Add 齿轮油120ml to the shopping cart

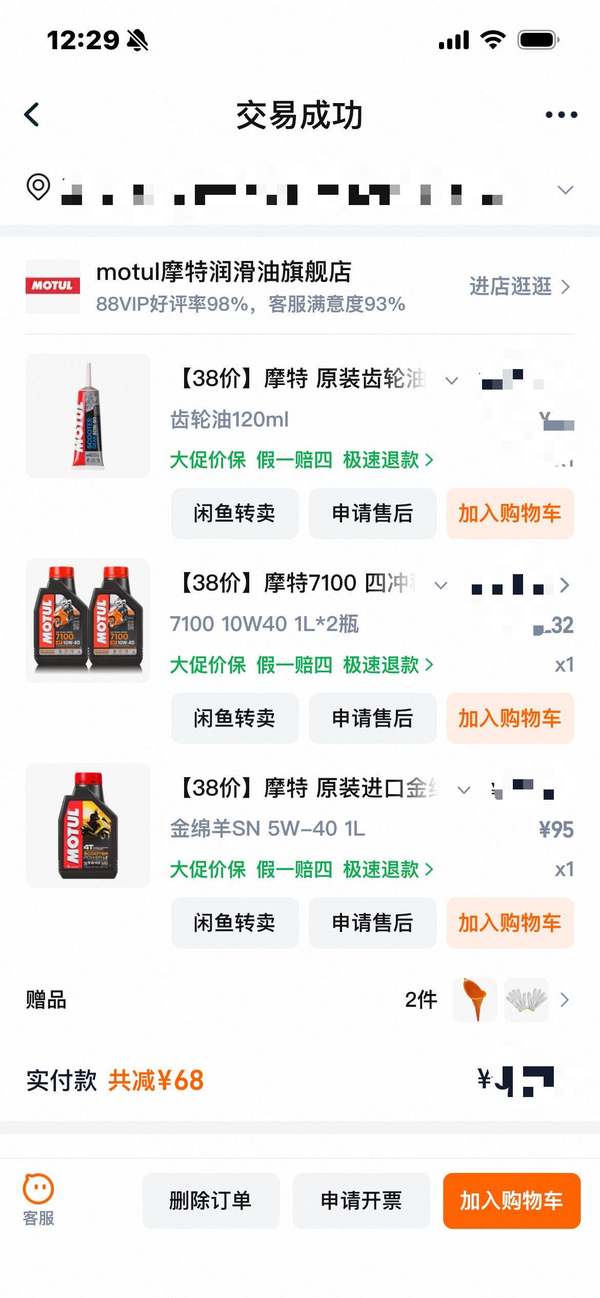coord(510,514)
